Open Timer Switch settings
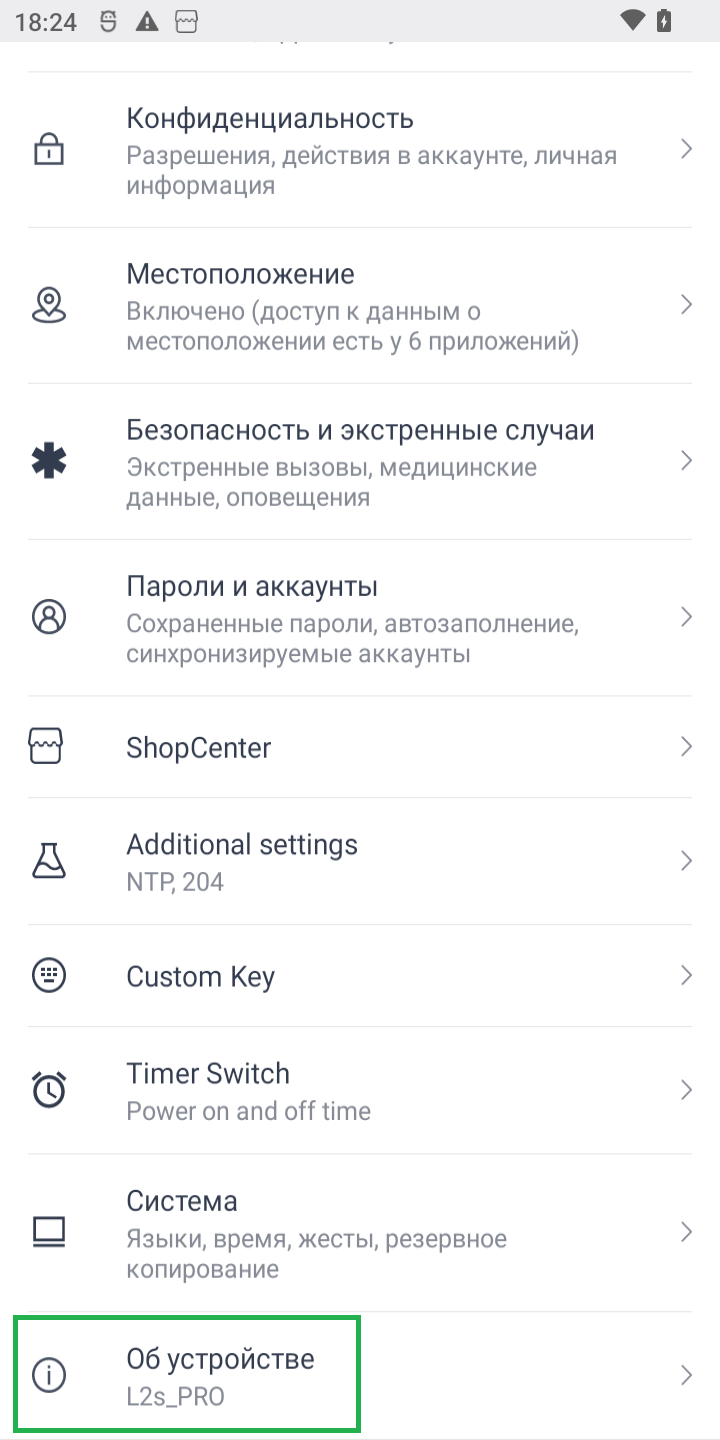This screenshot has width=720, height=1440. pos(360,1090)
